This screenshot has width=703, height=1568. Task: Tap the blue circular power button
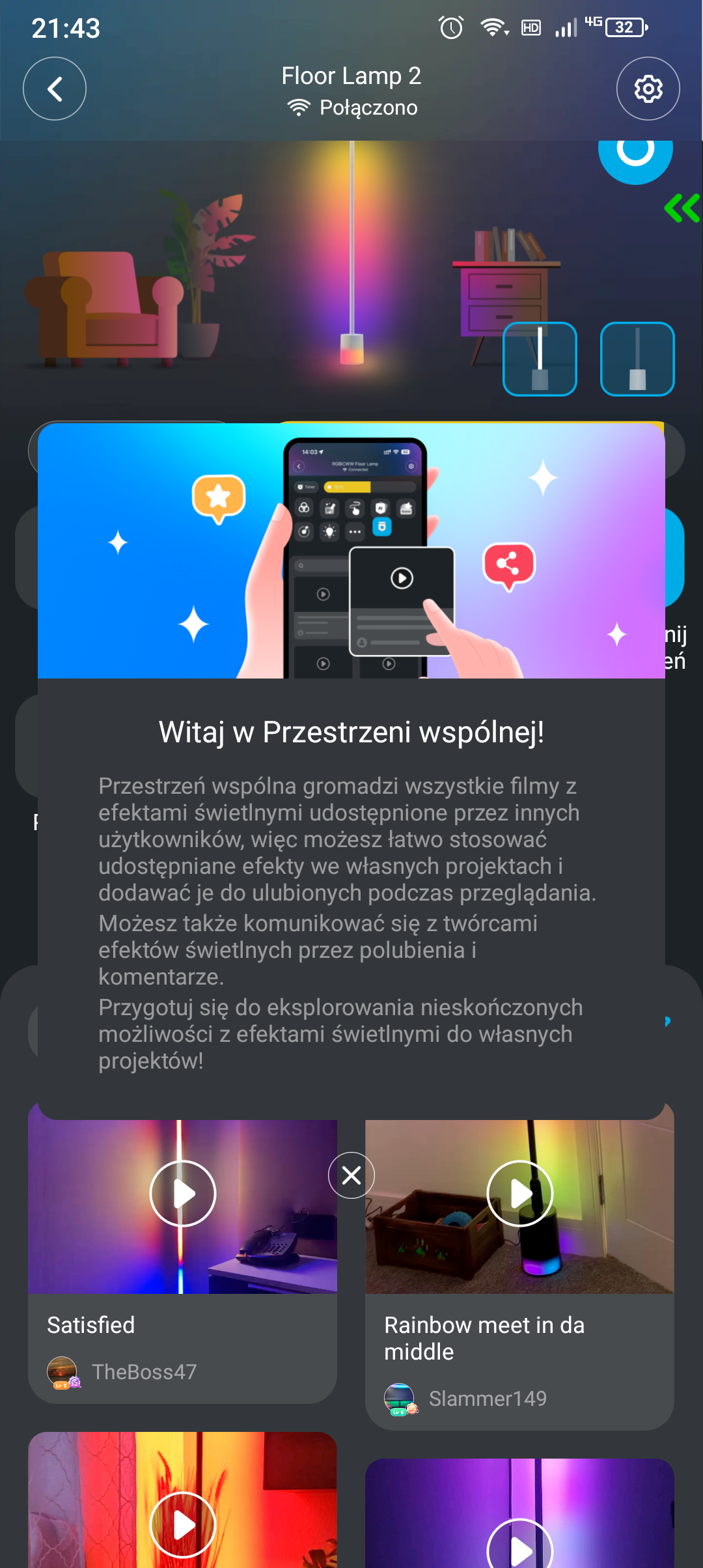coord(635,155)
